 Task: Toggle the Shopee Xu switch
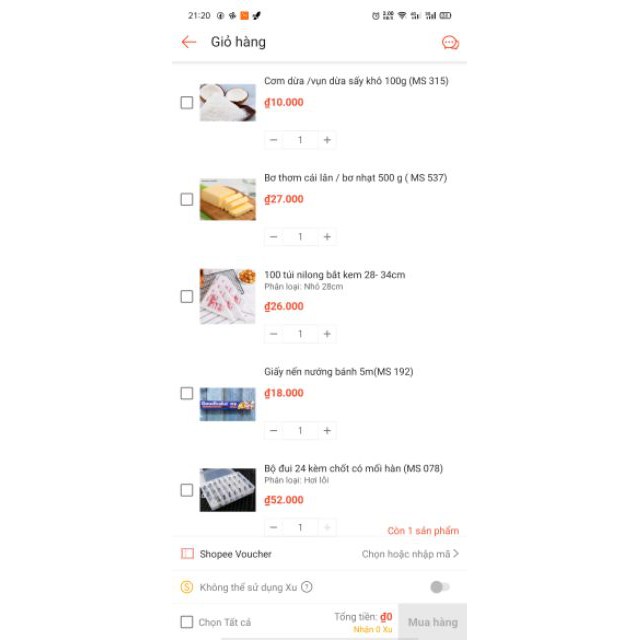point(439,587)
